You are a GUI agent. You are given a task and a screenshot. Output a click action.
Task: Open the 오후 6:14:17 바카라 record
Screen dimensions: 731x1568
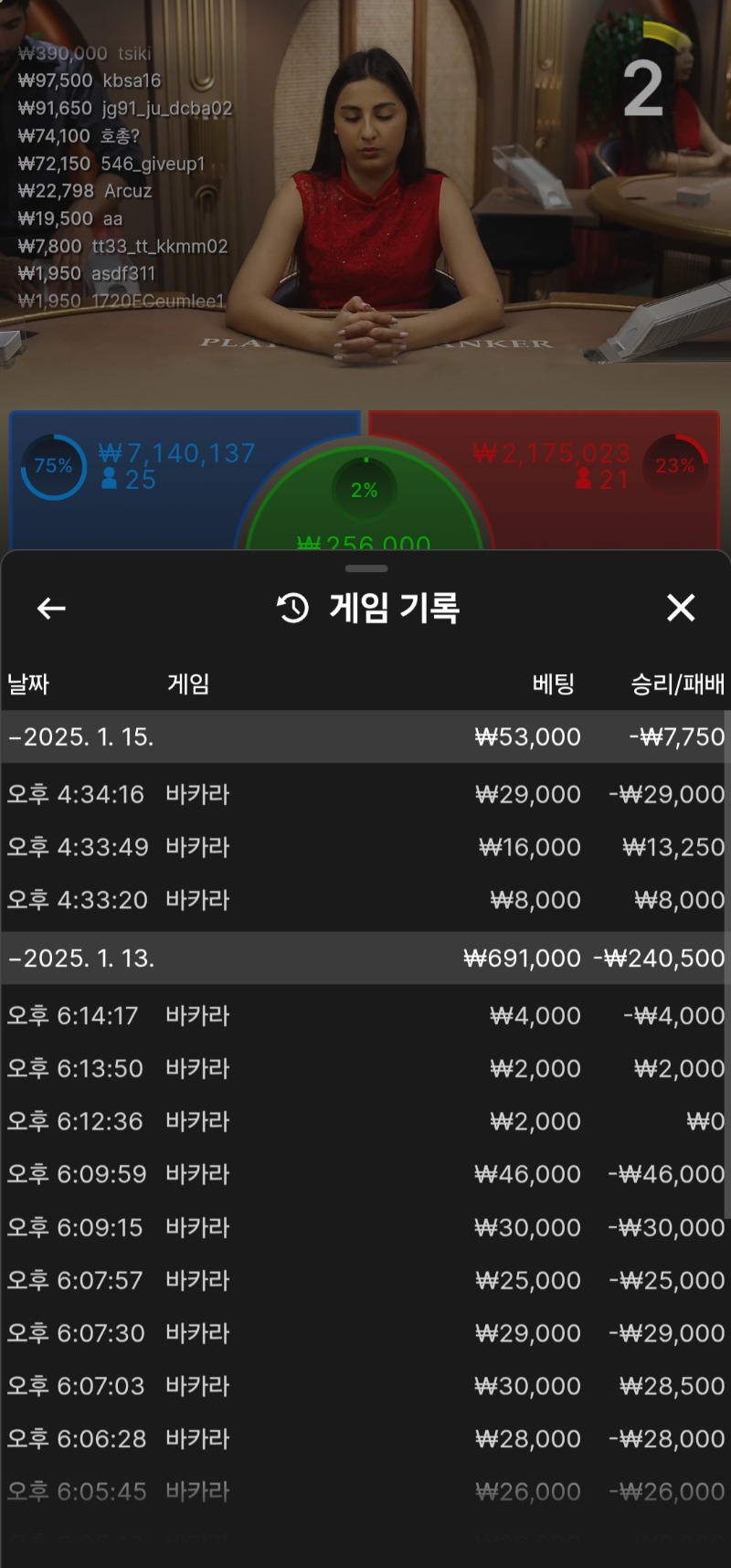tap(365, 1015)
